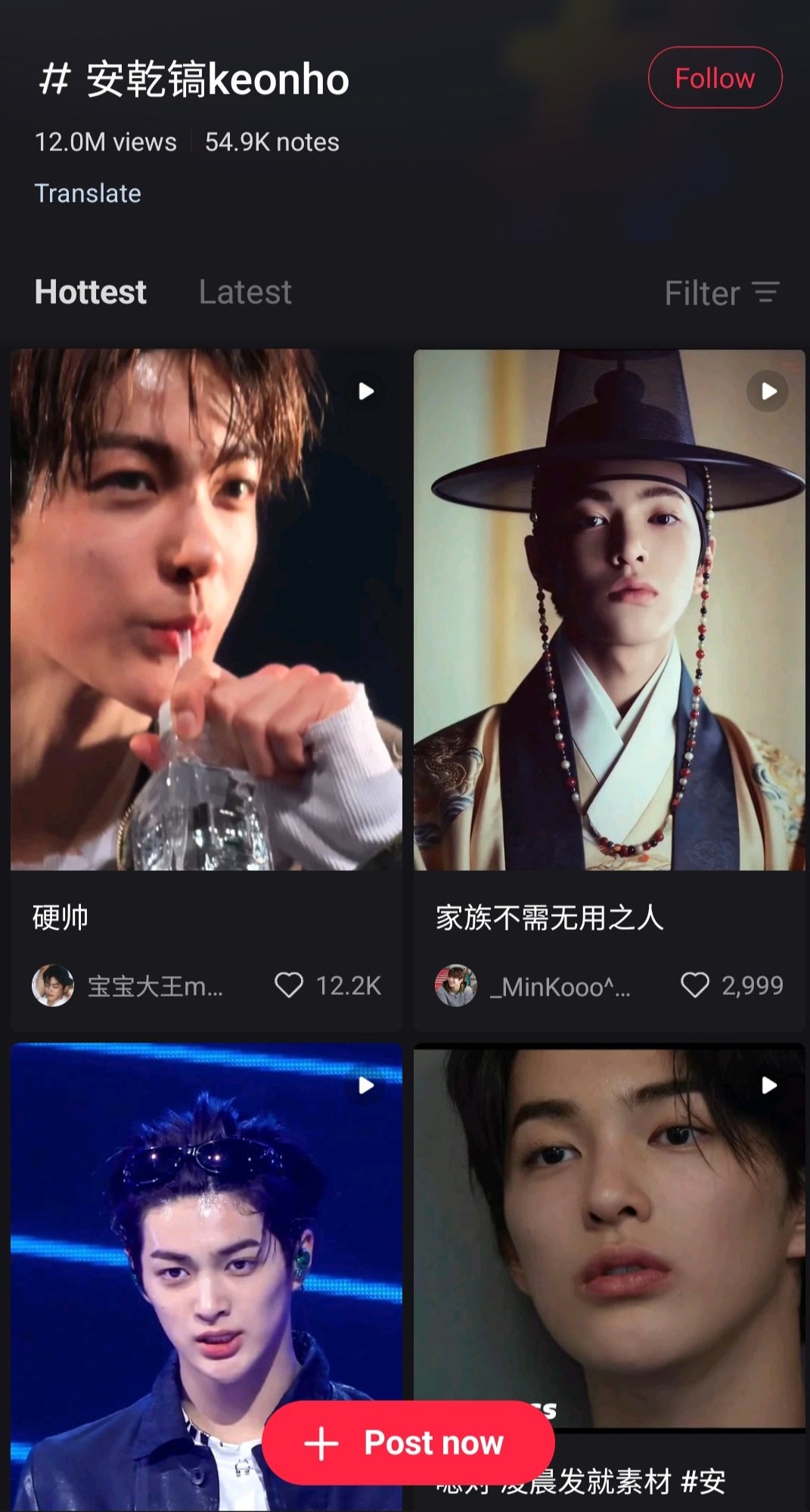Tap Post now to create a note
The image size is (810, 1512).
[x=408, y=1442]
